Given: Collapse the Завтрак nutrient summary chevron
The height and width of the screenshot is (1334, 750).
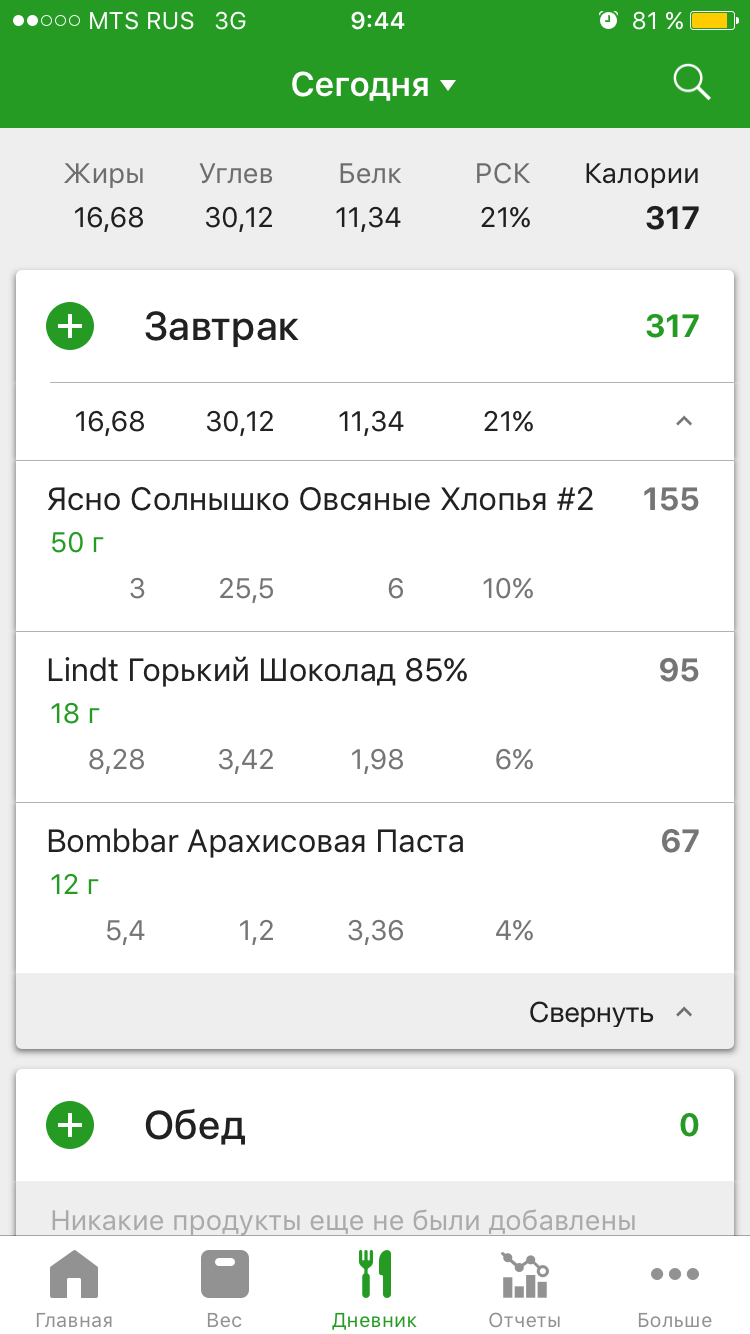Looking at the screenshot, I should pos(684,422).
